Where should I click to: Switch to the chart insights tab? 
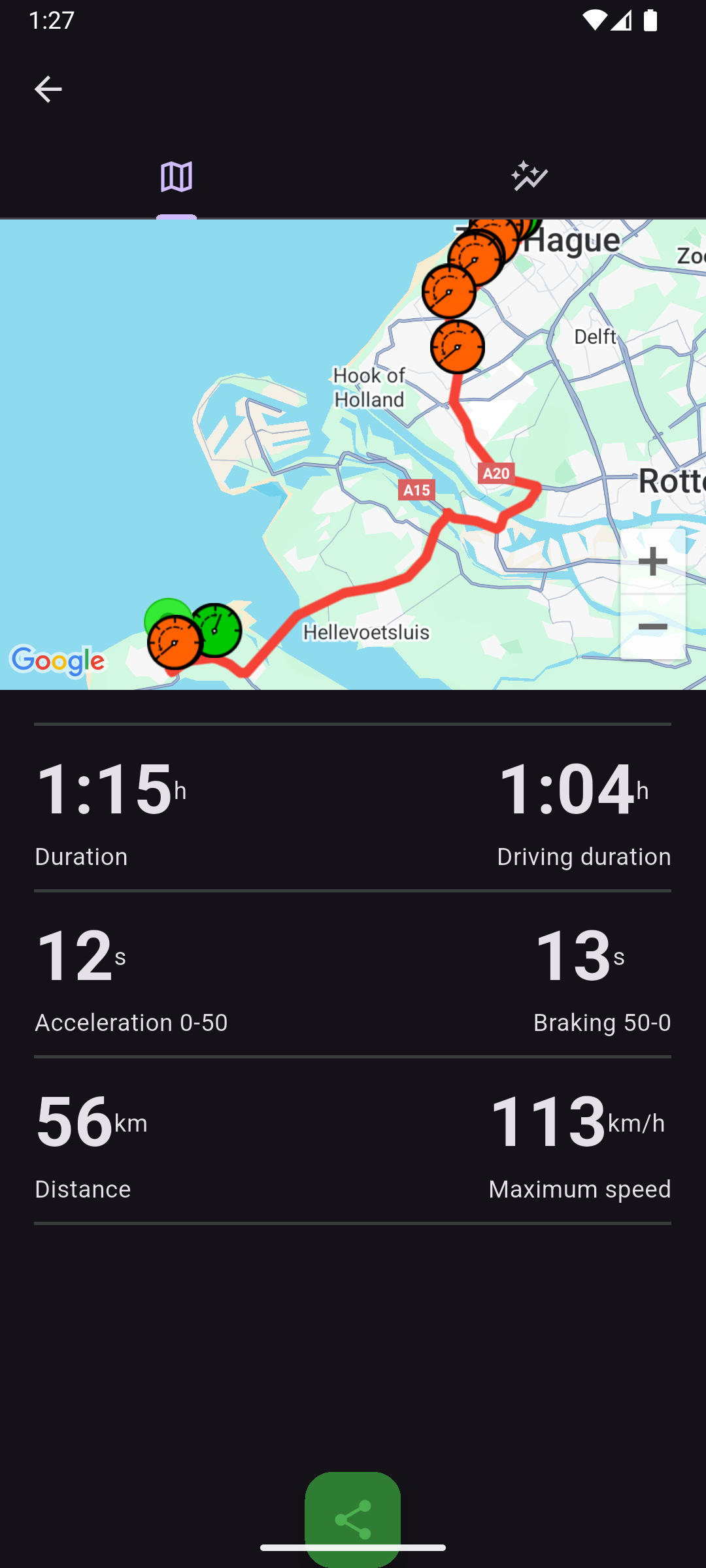click(x=529, y=176)
